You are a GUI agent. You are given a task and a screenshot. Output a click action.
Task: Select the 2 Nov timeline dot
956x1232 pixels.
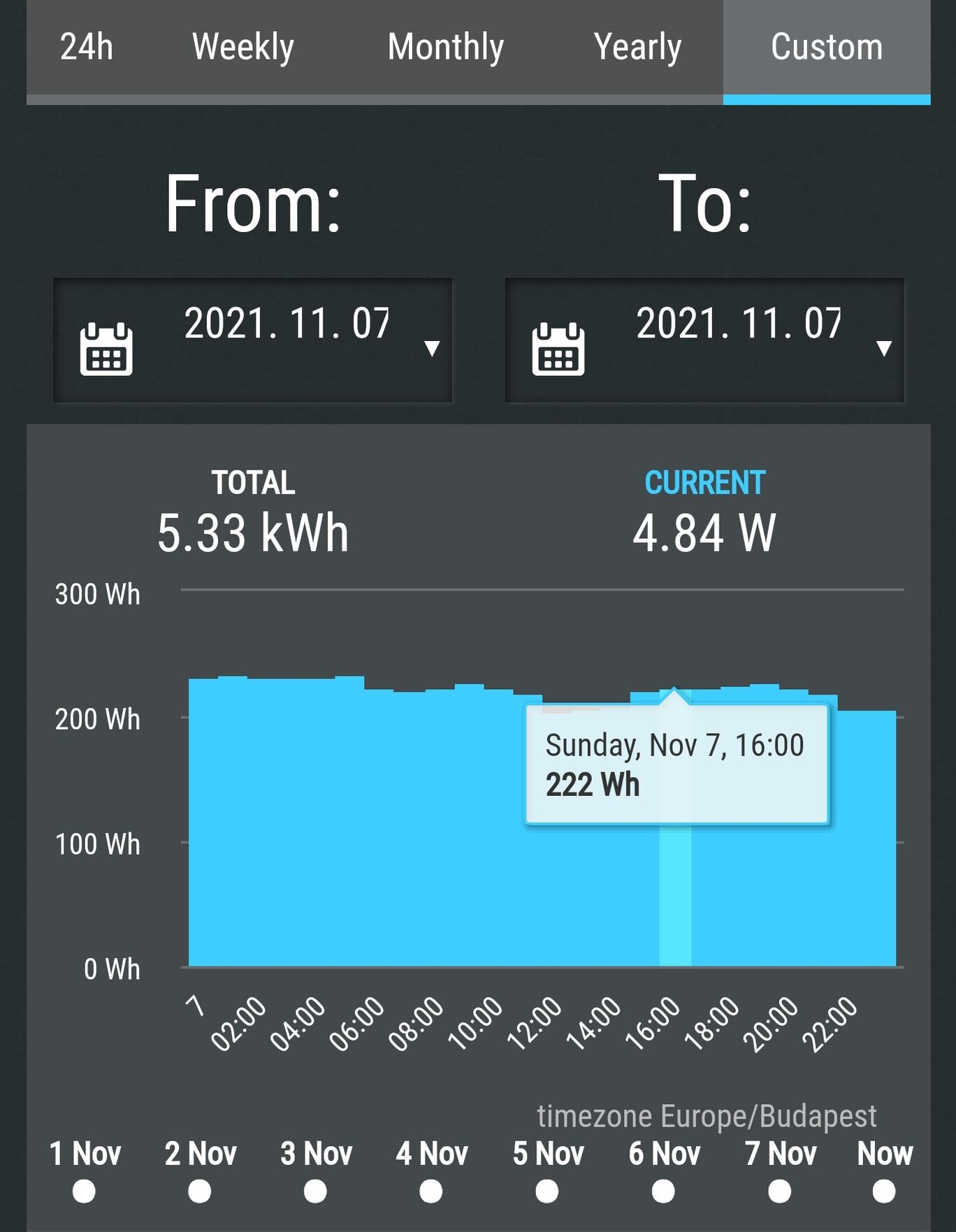(x=200, y=1191)
